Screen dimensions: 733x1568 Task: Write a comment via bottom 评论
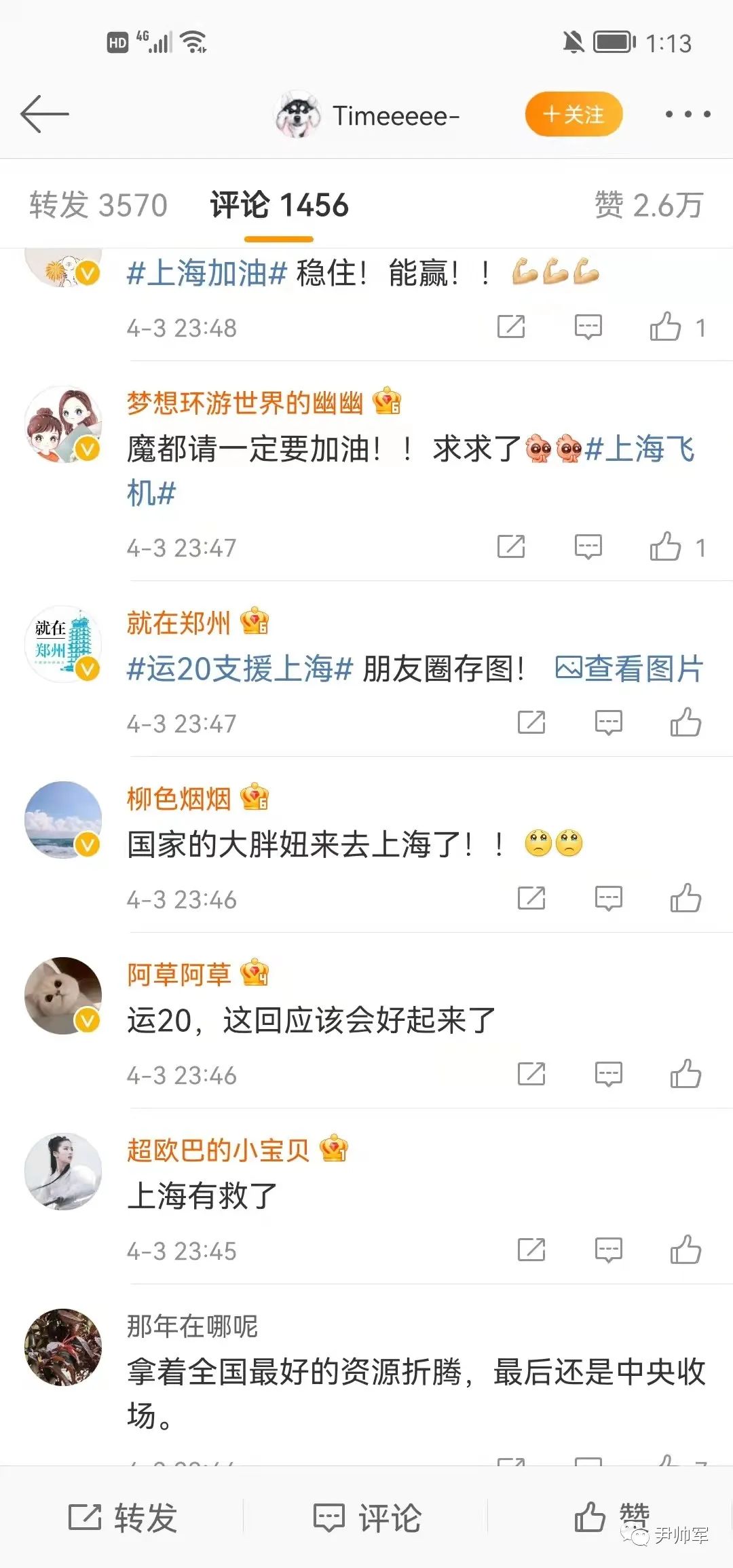pos(366,1518)
